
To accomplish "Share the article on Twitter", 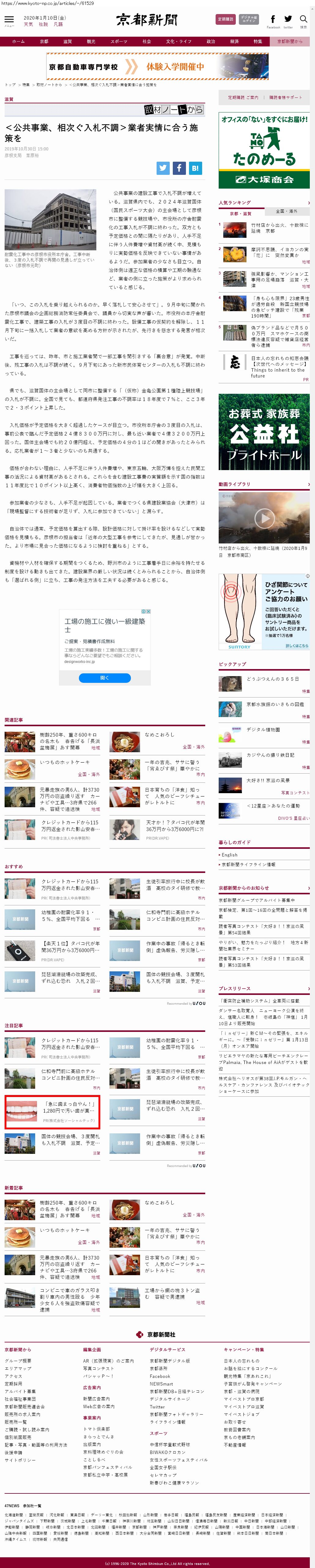I will pyautogui.click(x=163, y=168).
